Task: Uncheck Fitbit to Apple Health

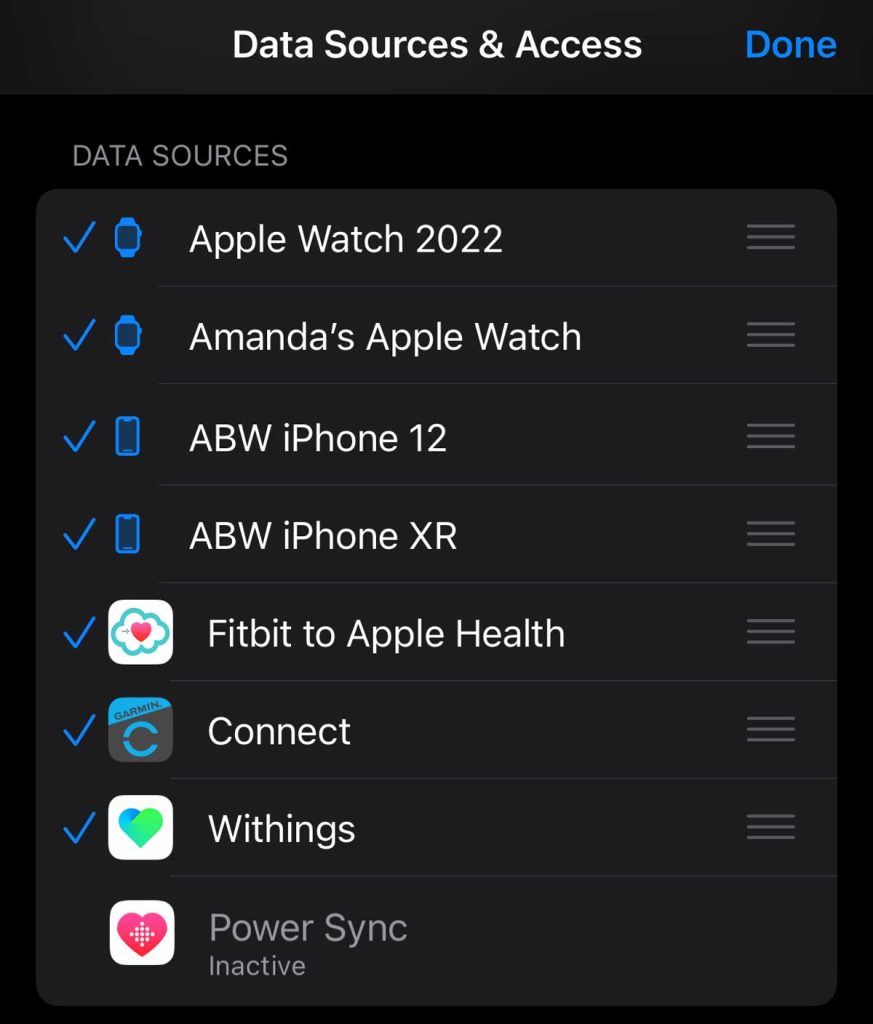Action: (79, 632)
